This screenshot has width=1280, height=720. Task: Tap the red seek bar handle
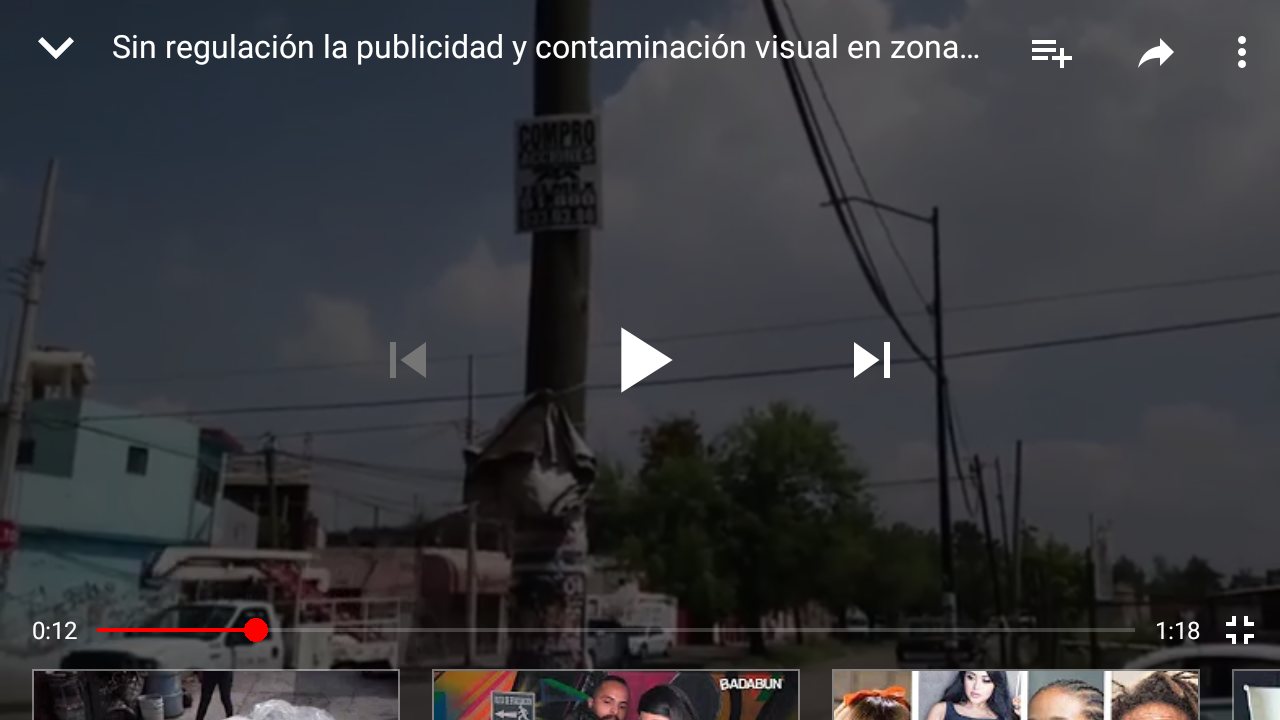pos(256,630)
